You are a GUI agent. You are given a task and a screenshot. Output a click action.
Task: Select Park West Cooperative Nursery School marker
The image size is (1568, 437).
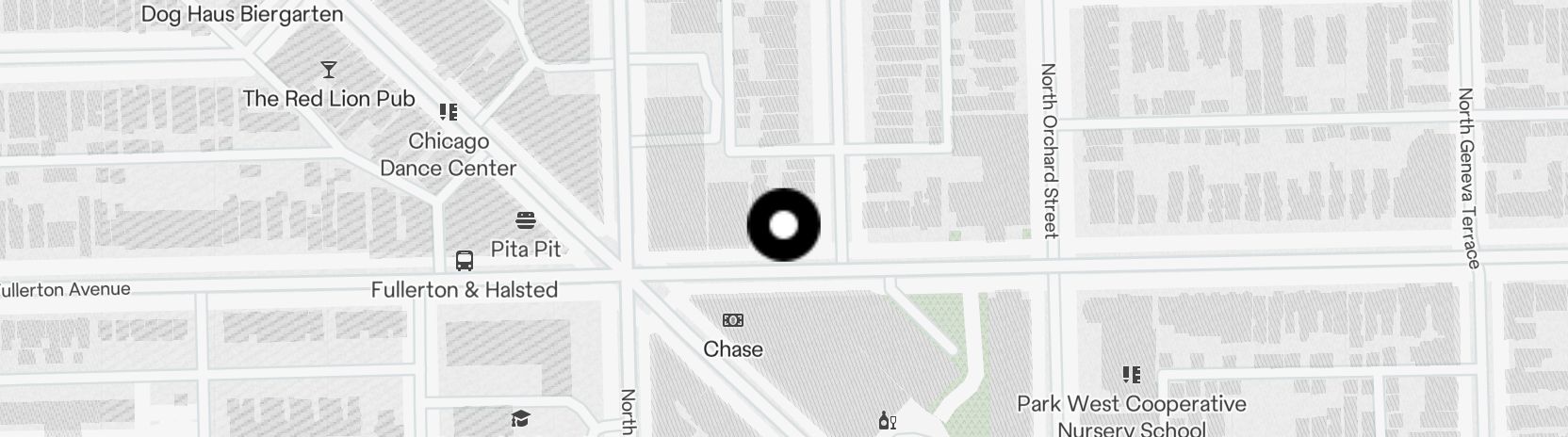coord(1132,375)
